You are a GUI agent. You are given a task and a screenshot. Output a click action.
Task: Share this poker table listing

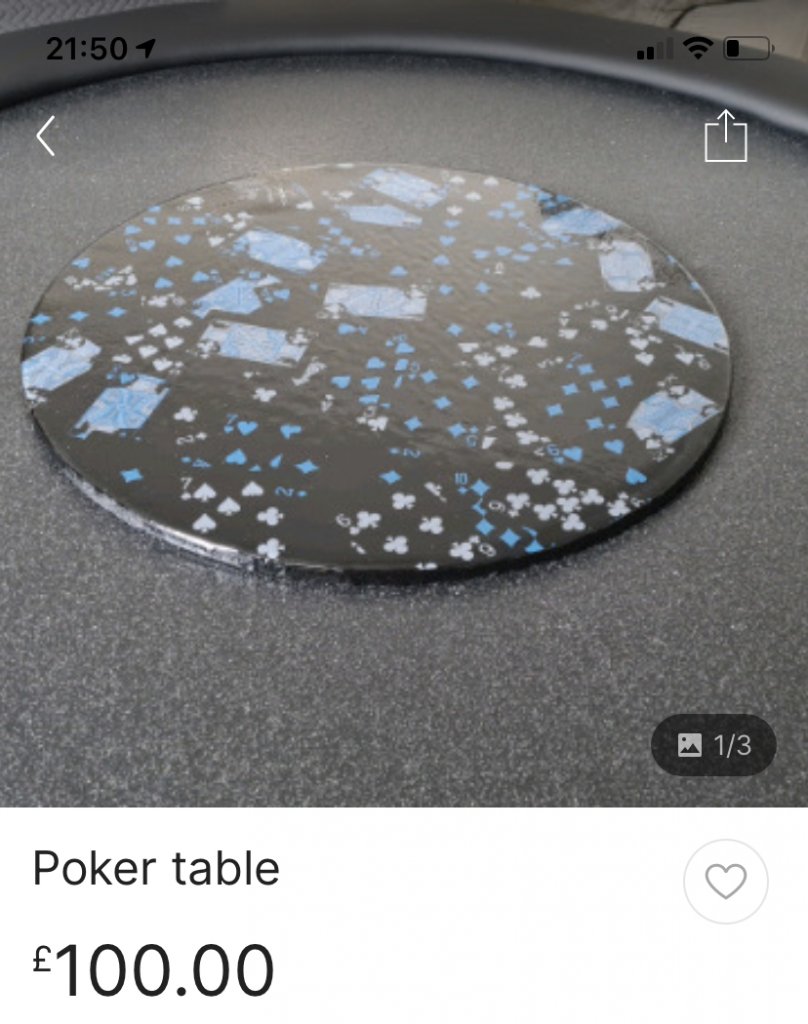(x=726, y=135)
